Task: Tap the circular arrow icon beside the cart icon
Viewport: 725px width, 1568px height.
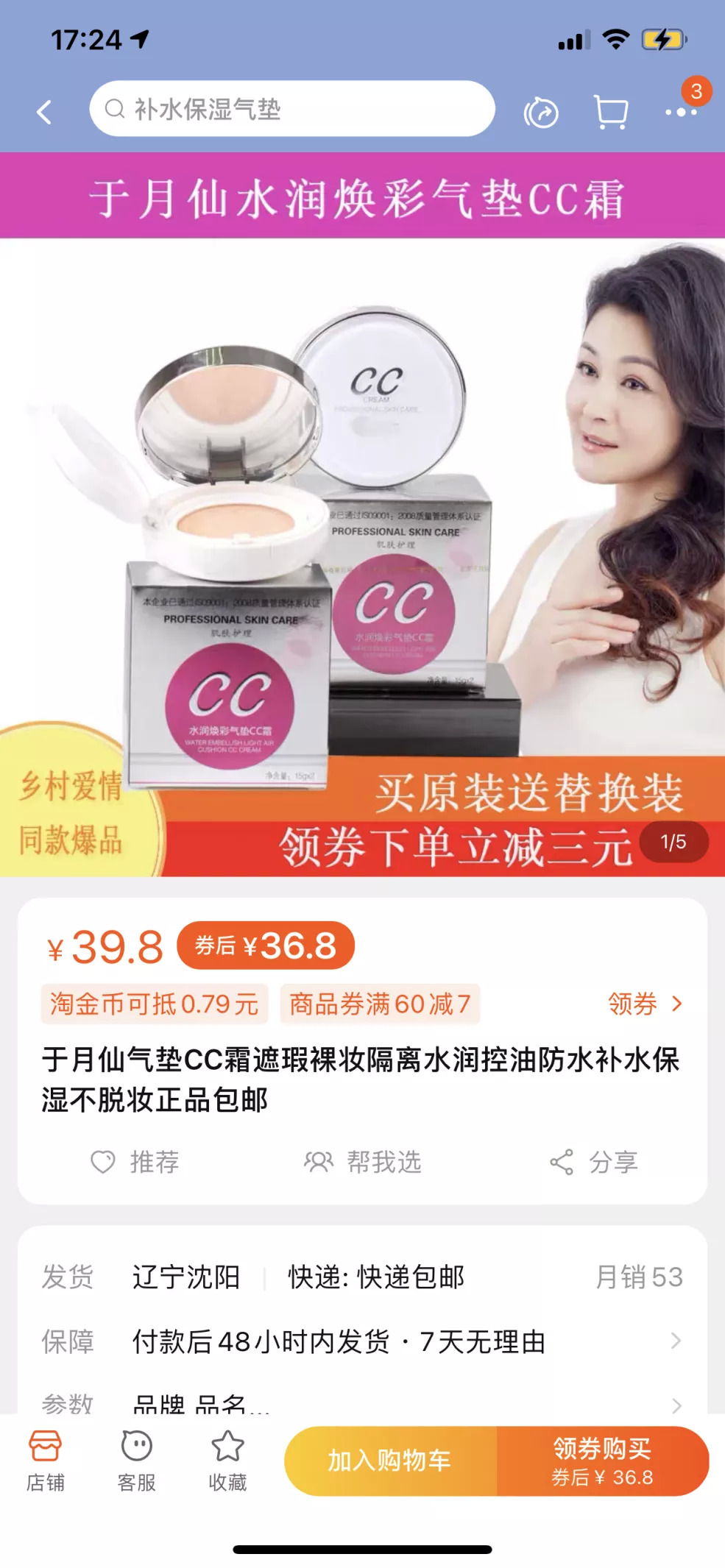Action: coord(541,113)
